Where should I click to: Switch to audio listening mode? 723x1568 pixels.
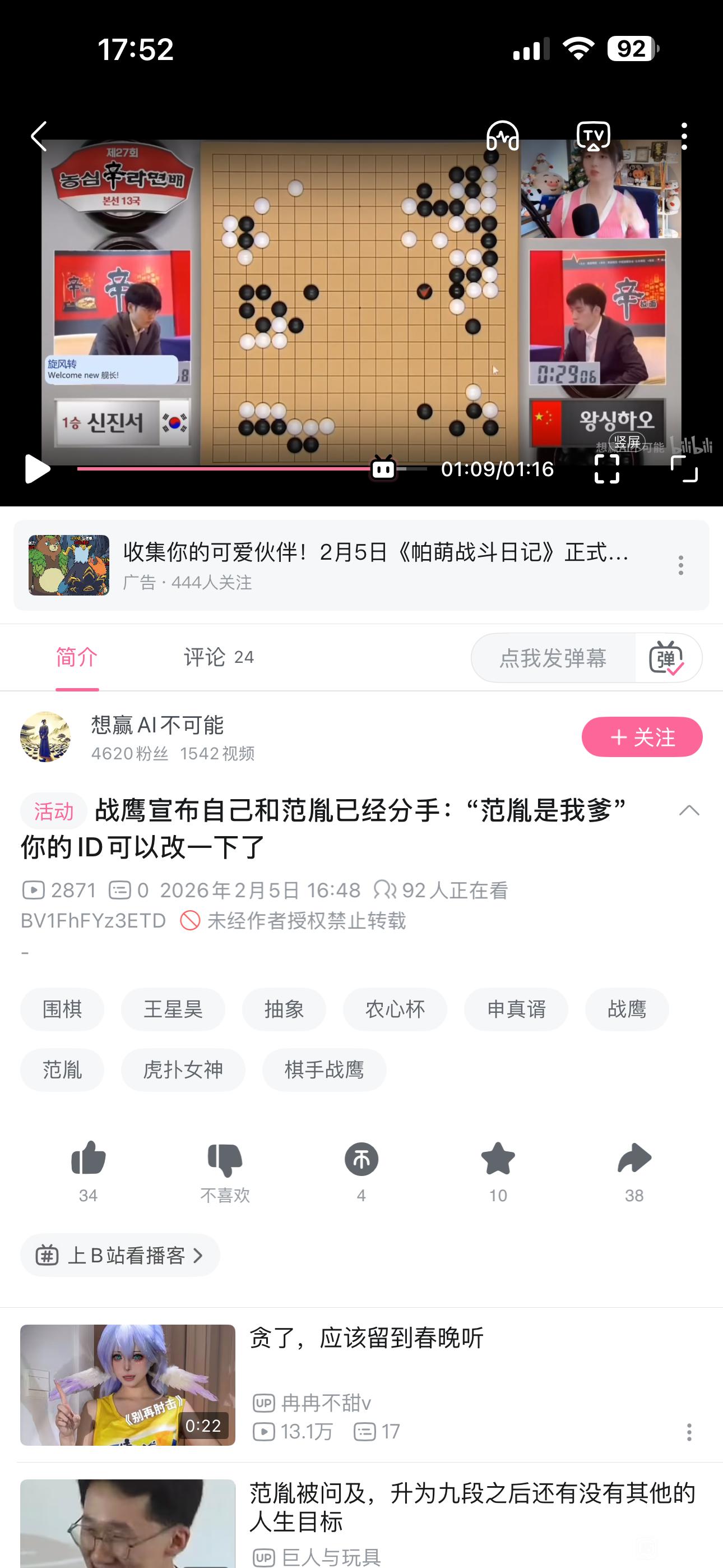502,136
